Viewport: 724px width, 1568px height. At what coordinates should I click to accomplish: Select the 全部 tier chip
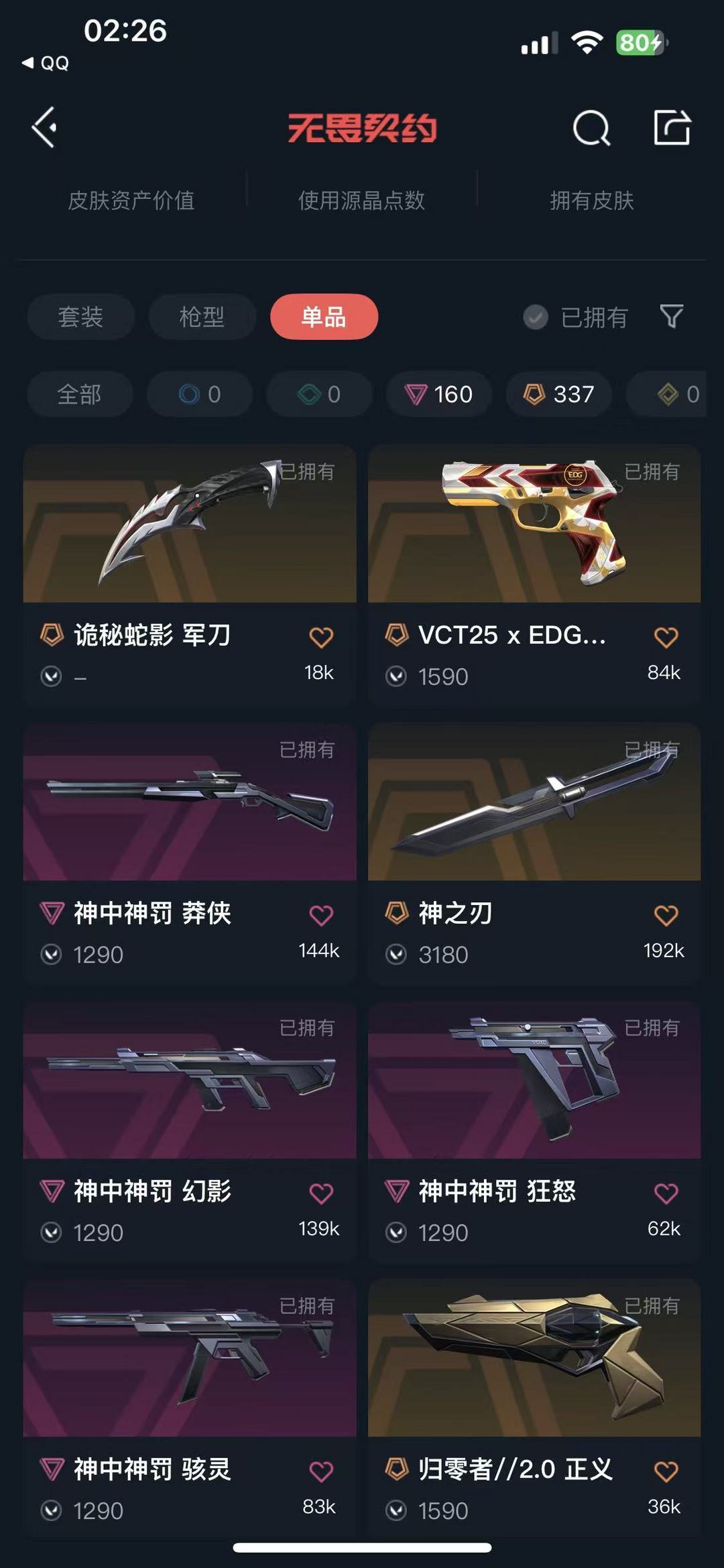click(80, 394)
